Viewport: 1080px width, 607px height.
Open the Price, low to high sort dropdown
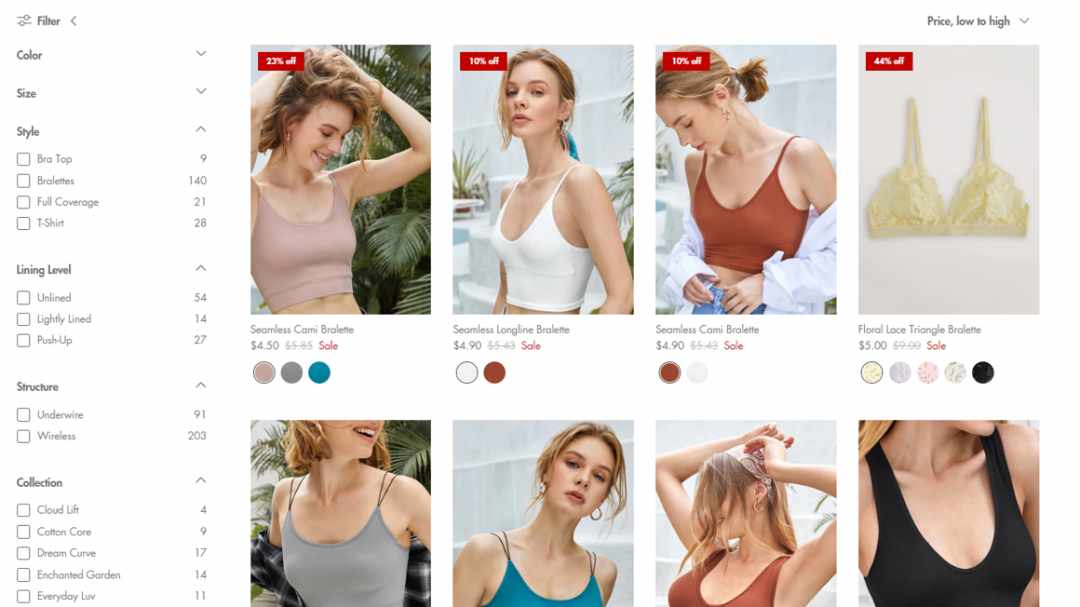point(977,21)
